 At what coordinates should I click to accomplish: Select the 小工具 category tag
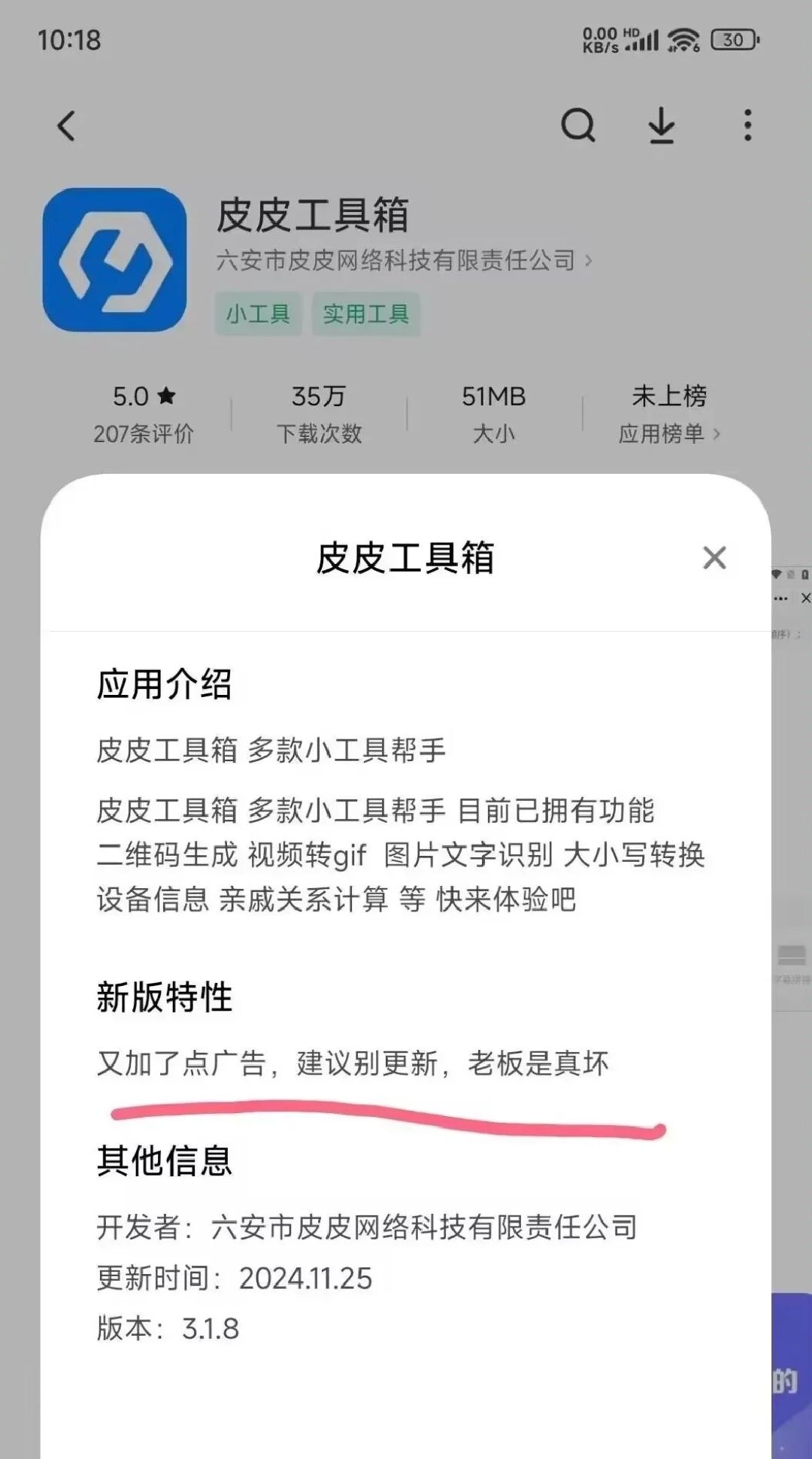point(258,314)
